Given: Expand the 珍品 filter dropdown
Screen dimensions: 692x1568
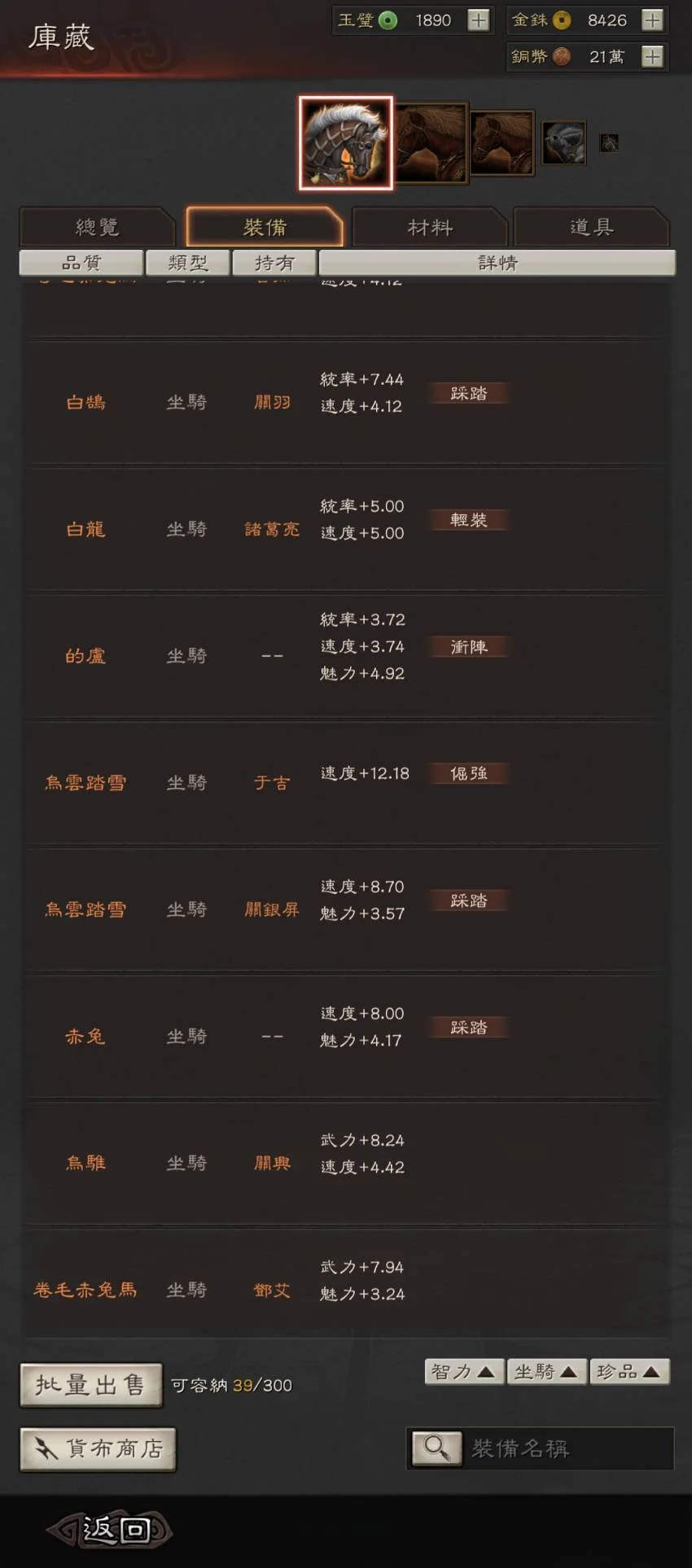Looking at the screenshot, I should point(628,1372).
